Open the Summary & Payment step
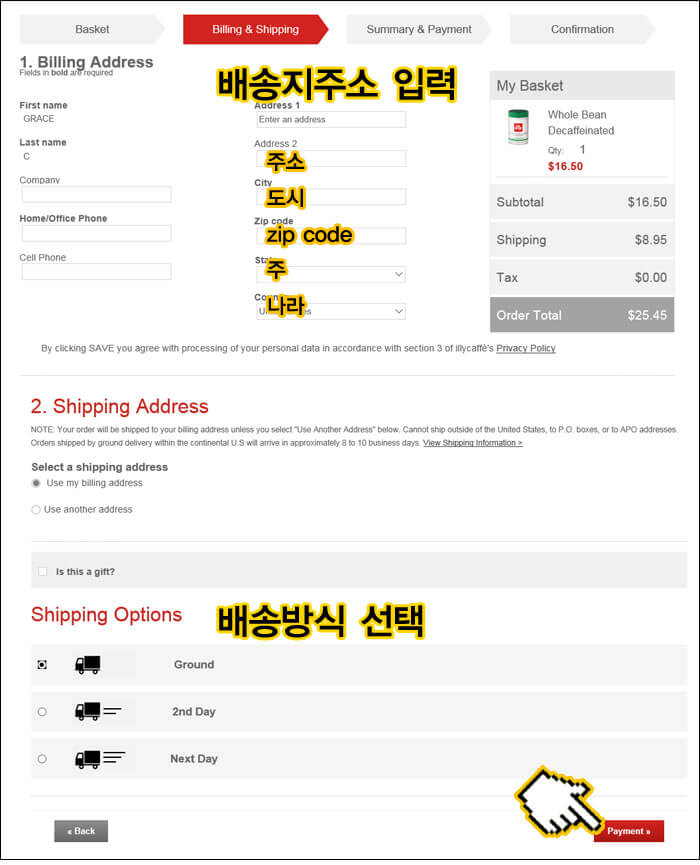700x865 pixels. (418, 29)
